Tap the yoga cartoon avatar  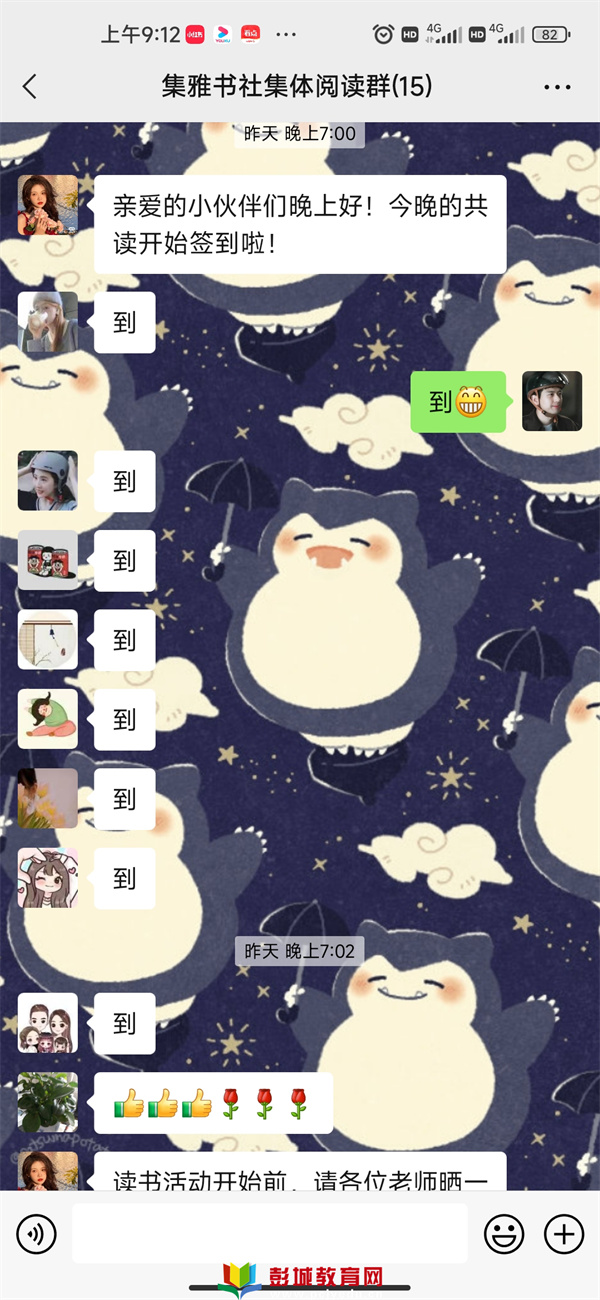coord(47,719)
